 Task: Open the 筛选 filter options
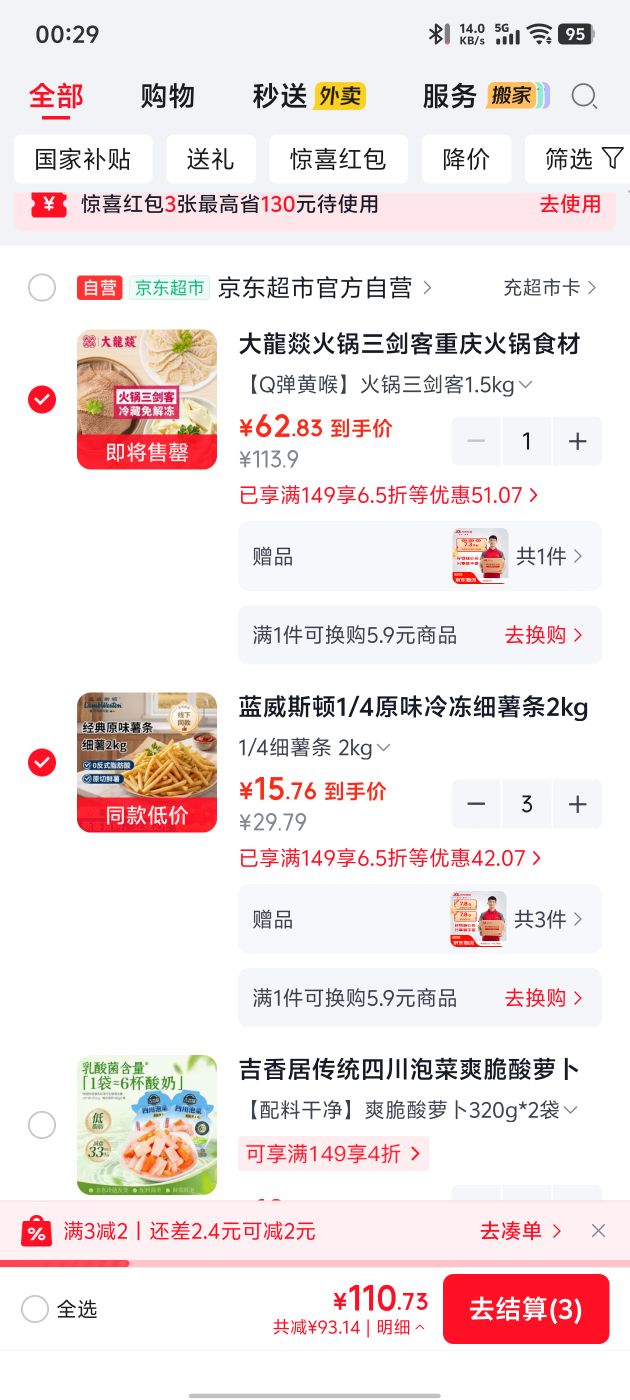pyautogui.click(x=583, y=159)
